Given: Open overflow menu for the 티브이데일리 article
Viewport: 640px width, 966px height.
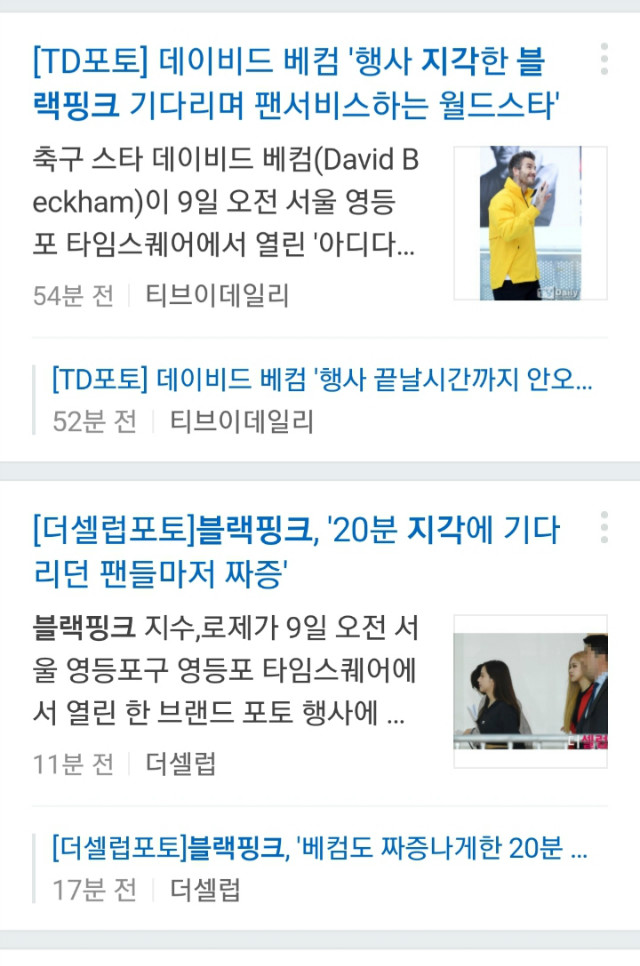Looking at the screenshot, I should coord(604,59).
